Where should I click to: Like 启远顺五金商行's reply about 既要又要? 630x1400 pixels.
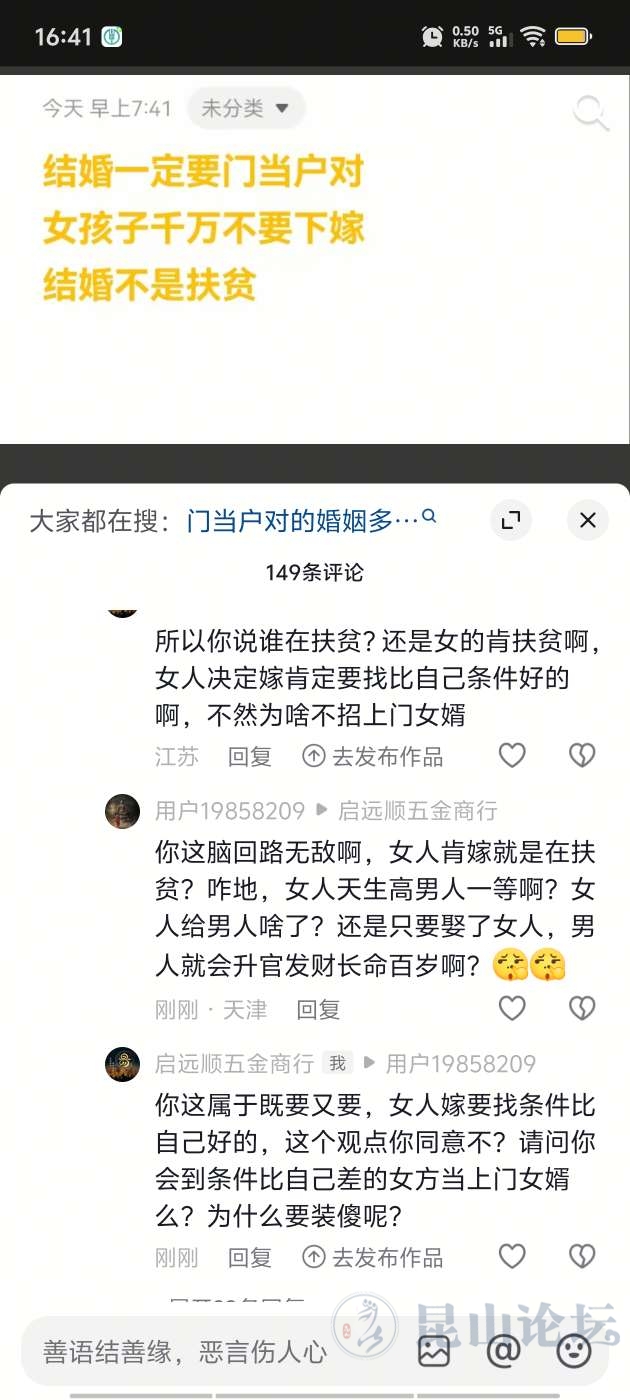click(512, 1257)
